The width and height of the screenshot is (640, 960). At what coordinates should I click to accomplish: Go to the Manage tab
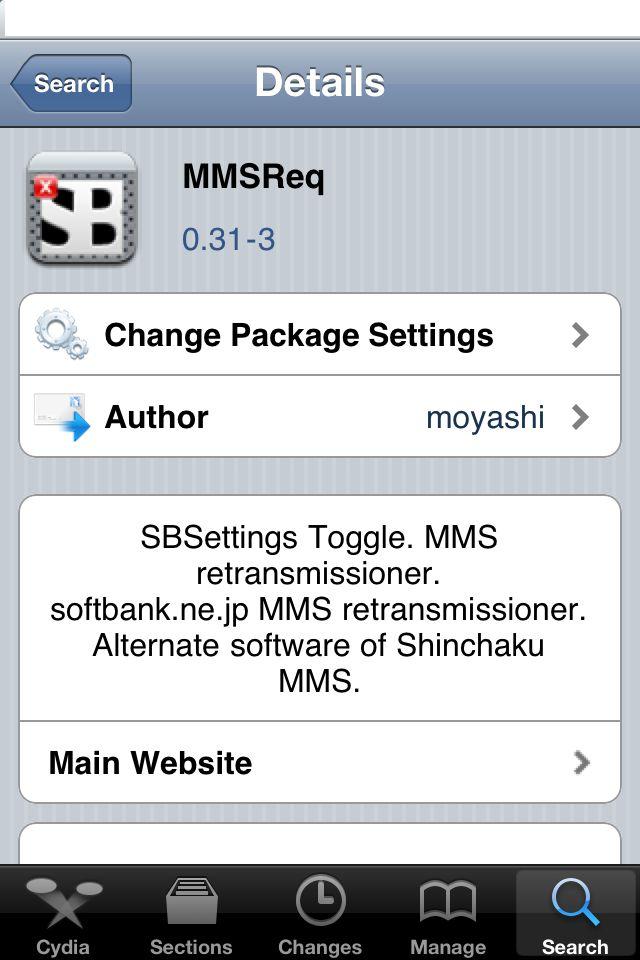(448, 914)
